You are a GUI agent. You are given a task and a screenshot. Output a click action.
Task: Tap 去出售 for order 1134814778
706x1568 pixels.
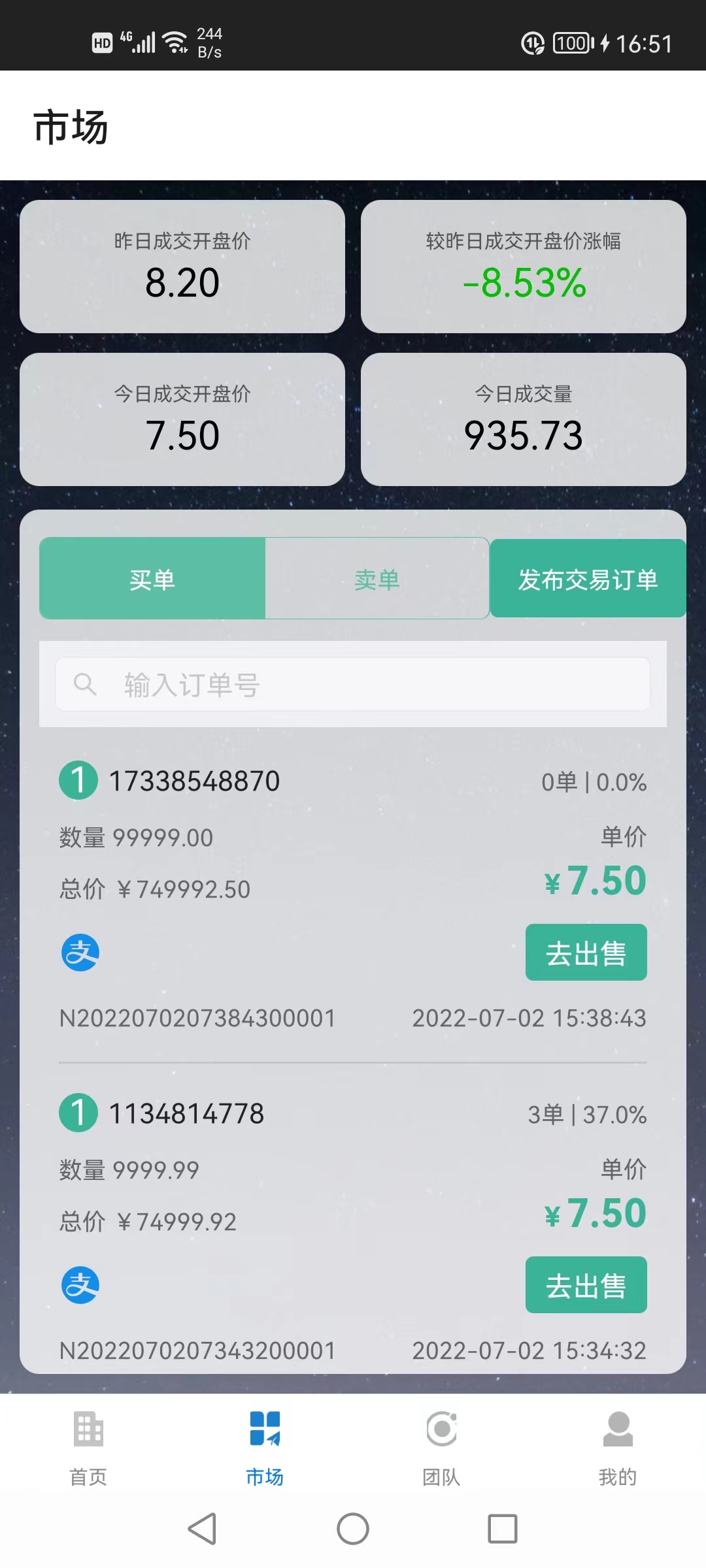point(586,1285)
